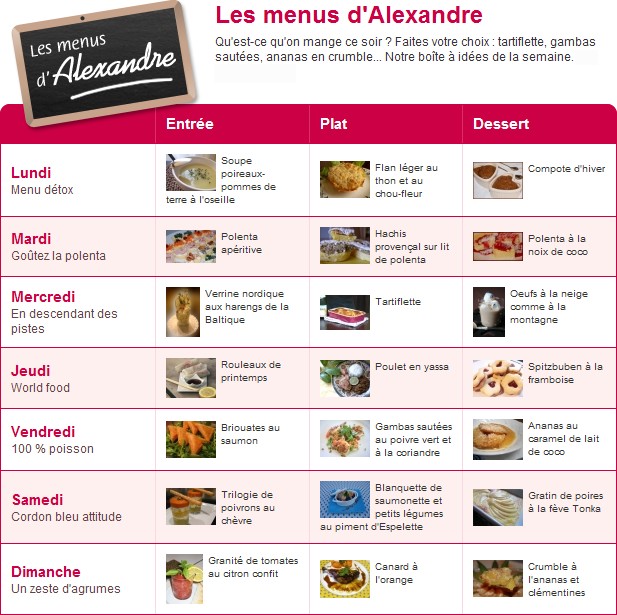Open the Flan léger au thon recipe
Screen dimensions: 617x615
click(x=406, y=181)
